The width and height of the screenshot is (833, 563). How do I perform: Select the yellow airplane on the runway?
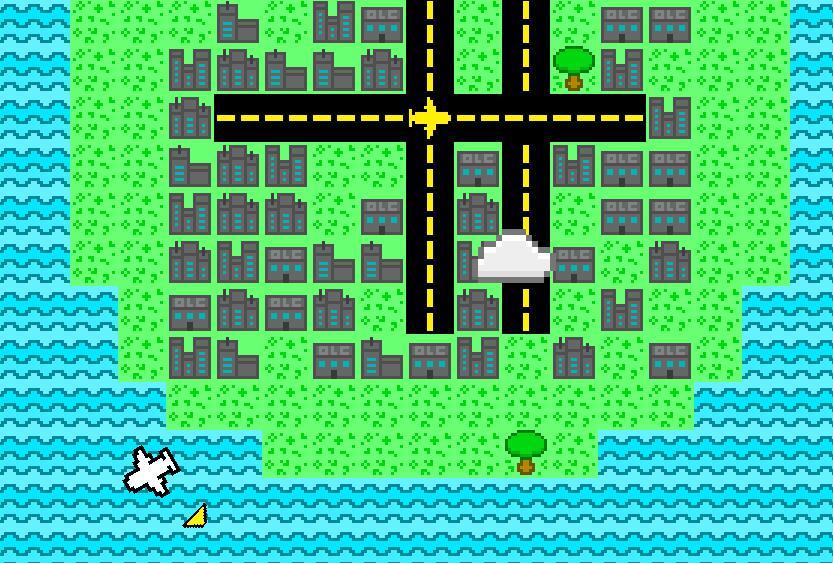click(x=431, y=118)
